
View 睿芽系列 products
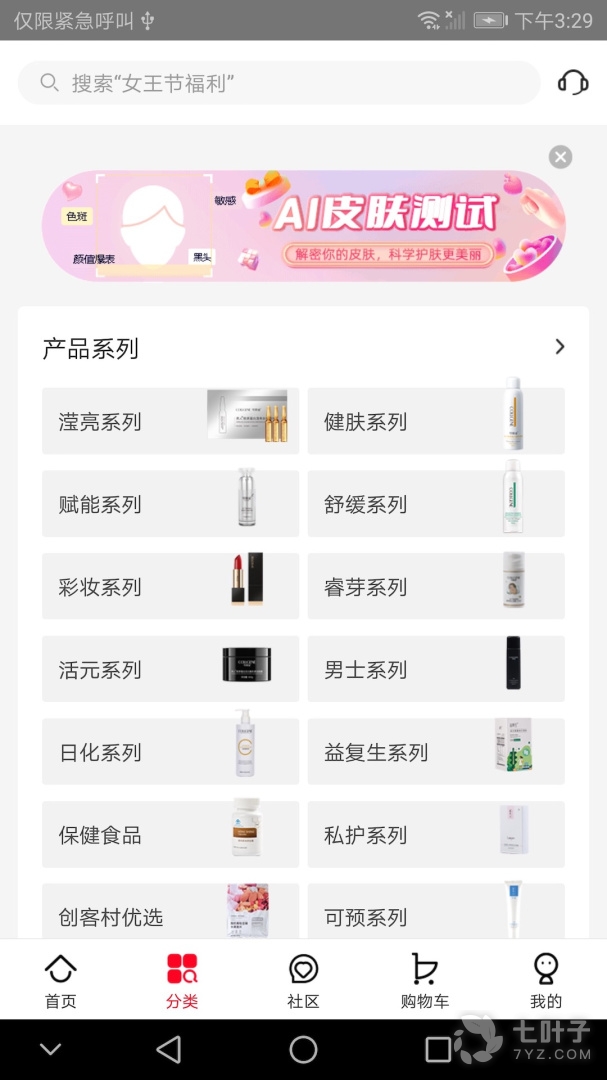point(435,586)
